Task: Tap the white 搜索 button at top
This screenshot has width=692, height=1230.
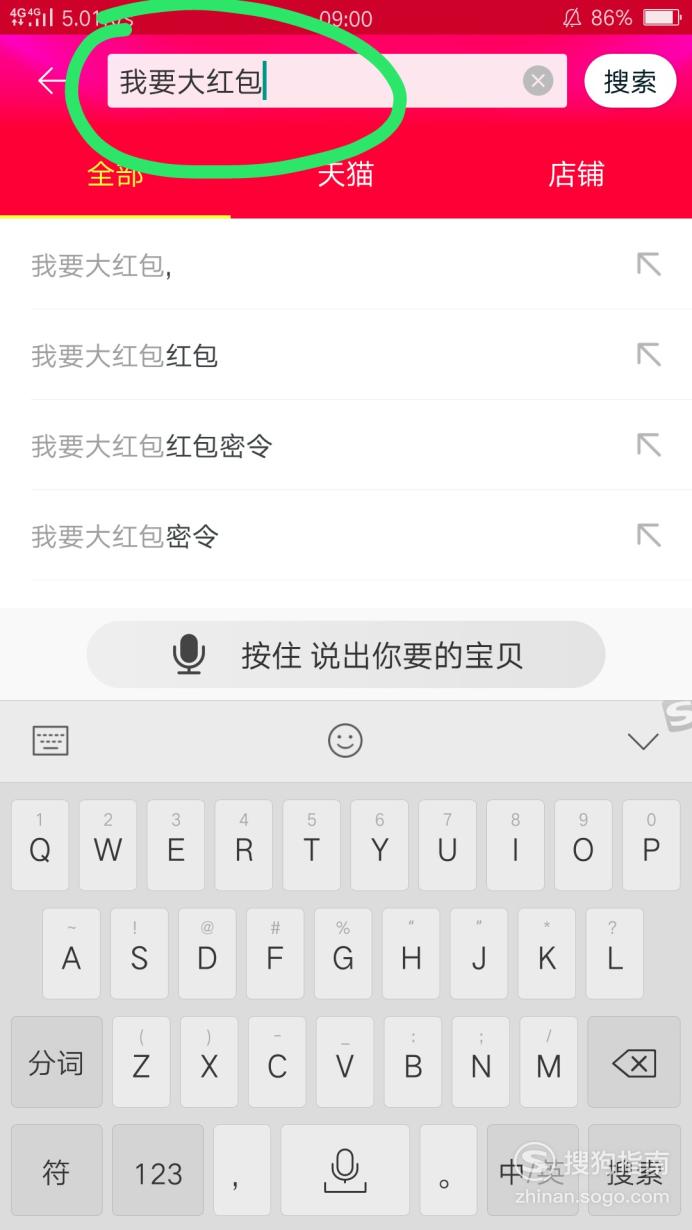Action: (x=630, y=81)
